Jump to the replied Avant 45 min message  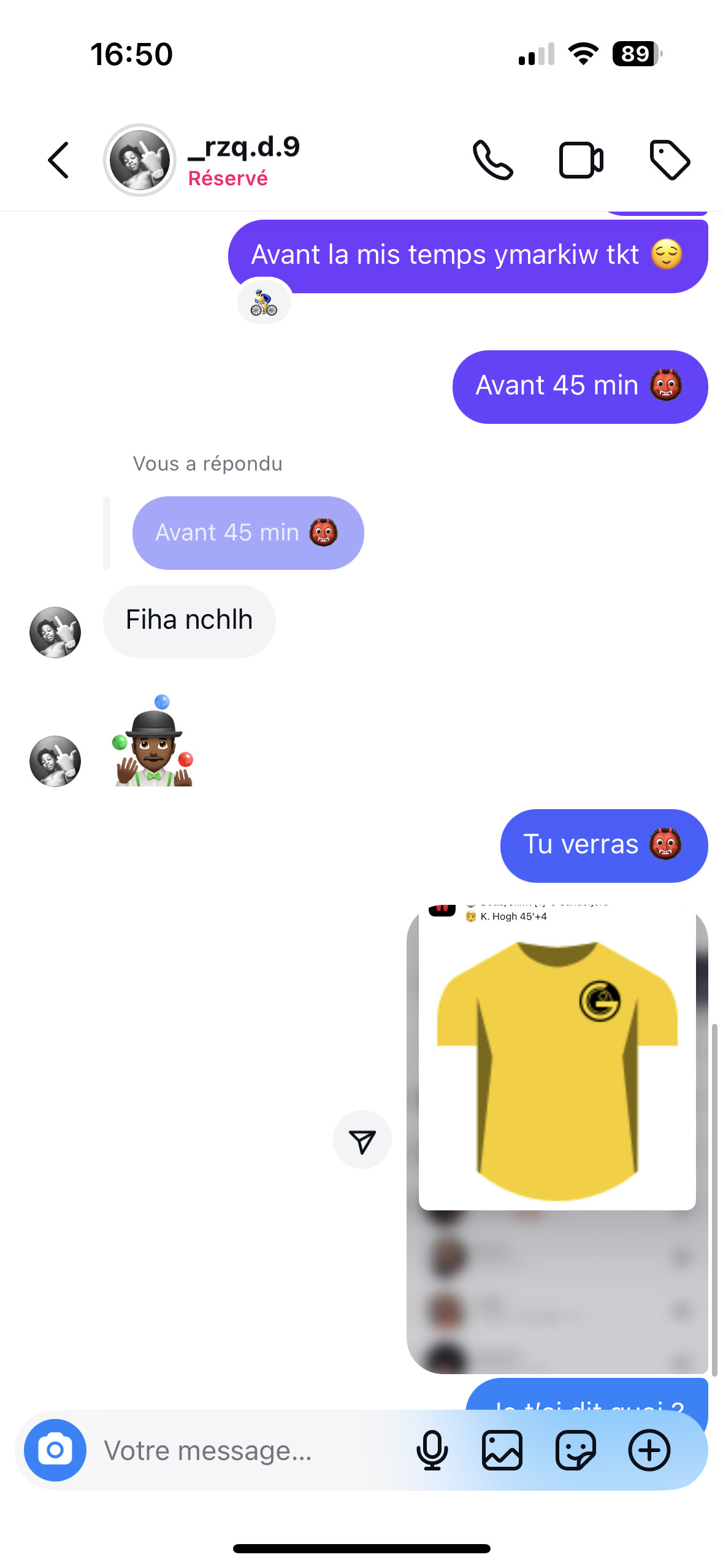coord(248,532)
